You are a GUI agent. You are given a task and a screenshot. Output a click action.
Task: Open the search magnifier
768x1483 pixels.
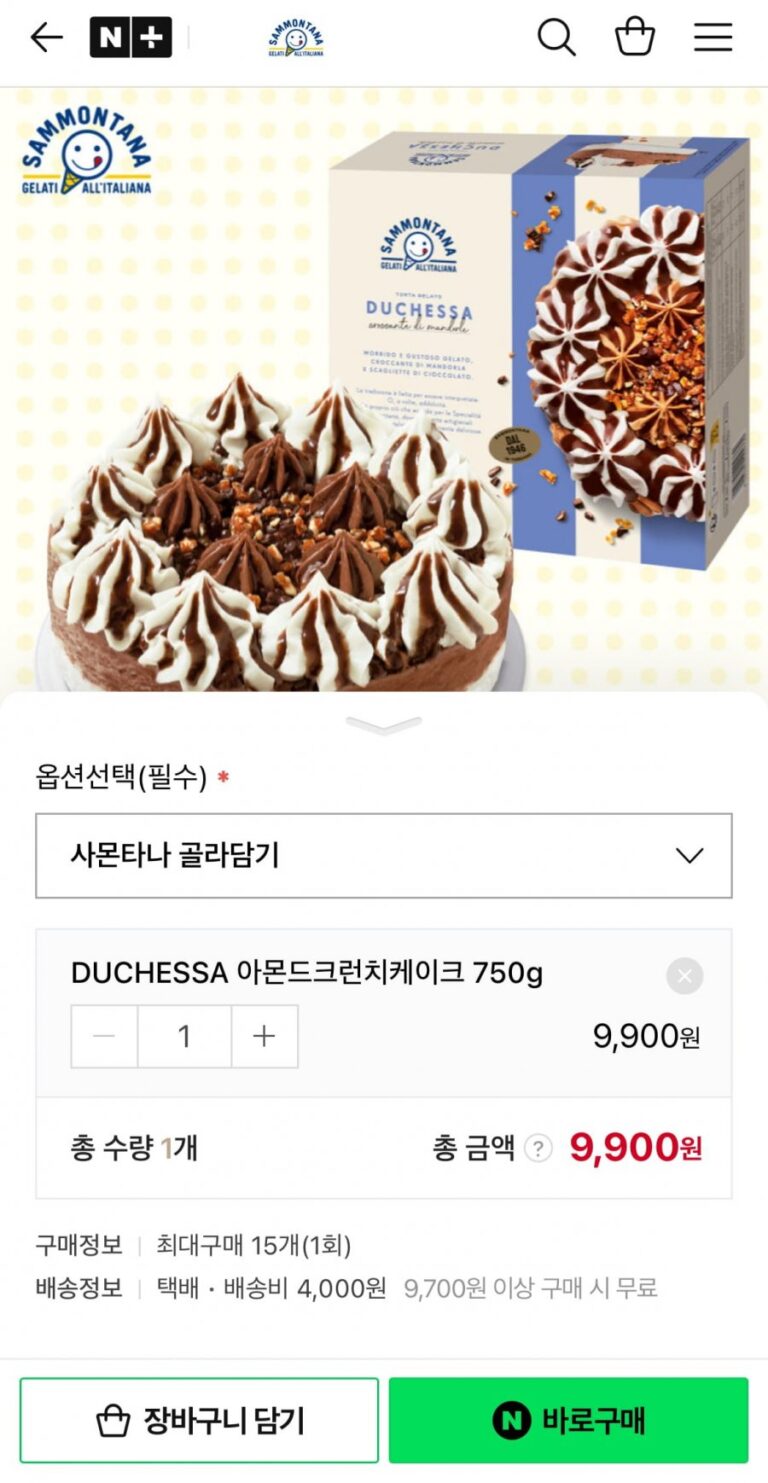click(556, 38)
